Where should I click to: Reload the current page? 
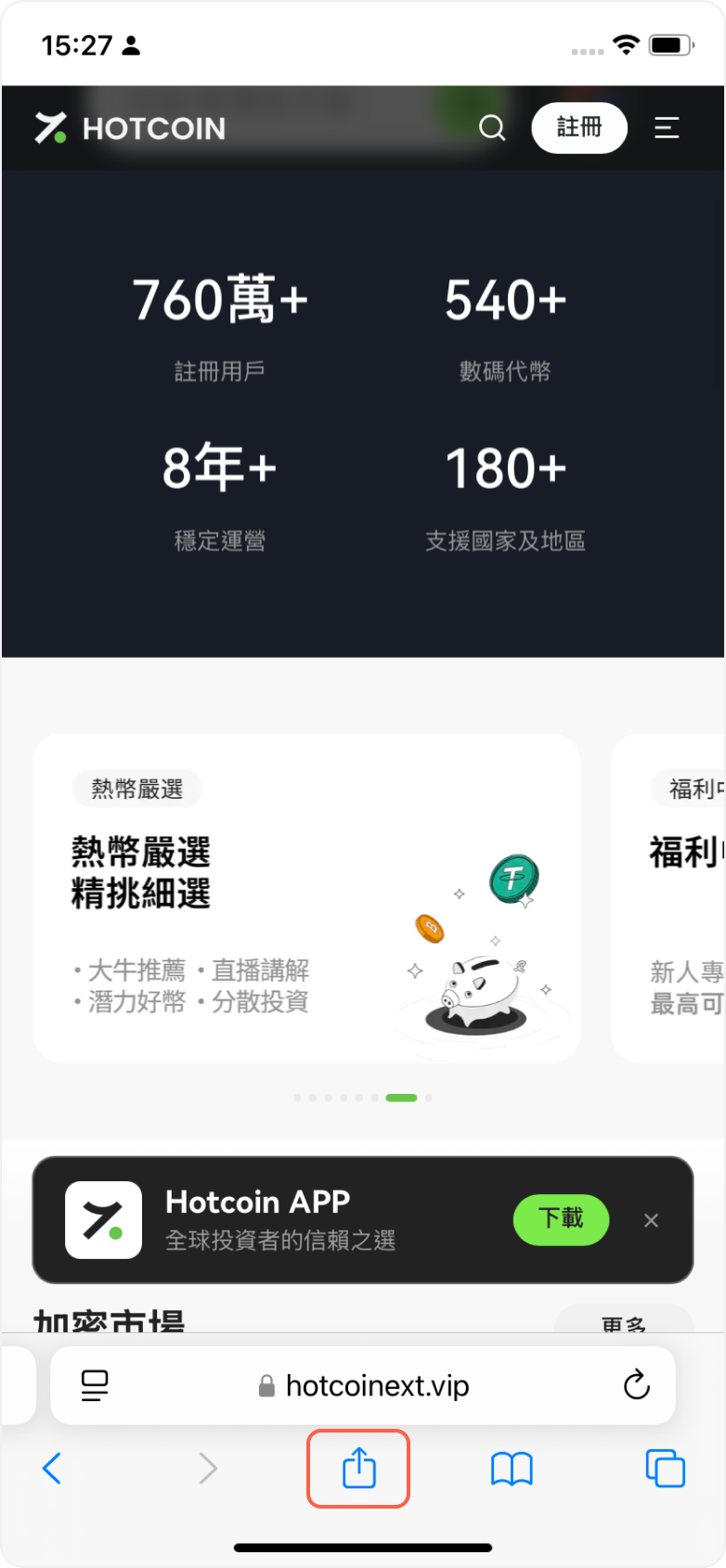636,1385
